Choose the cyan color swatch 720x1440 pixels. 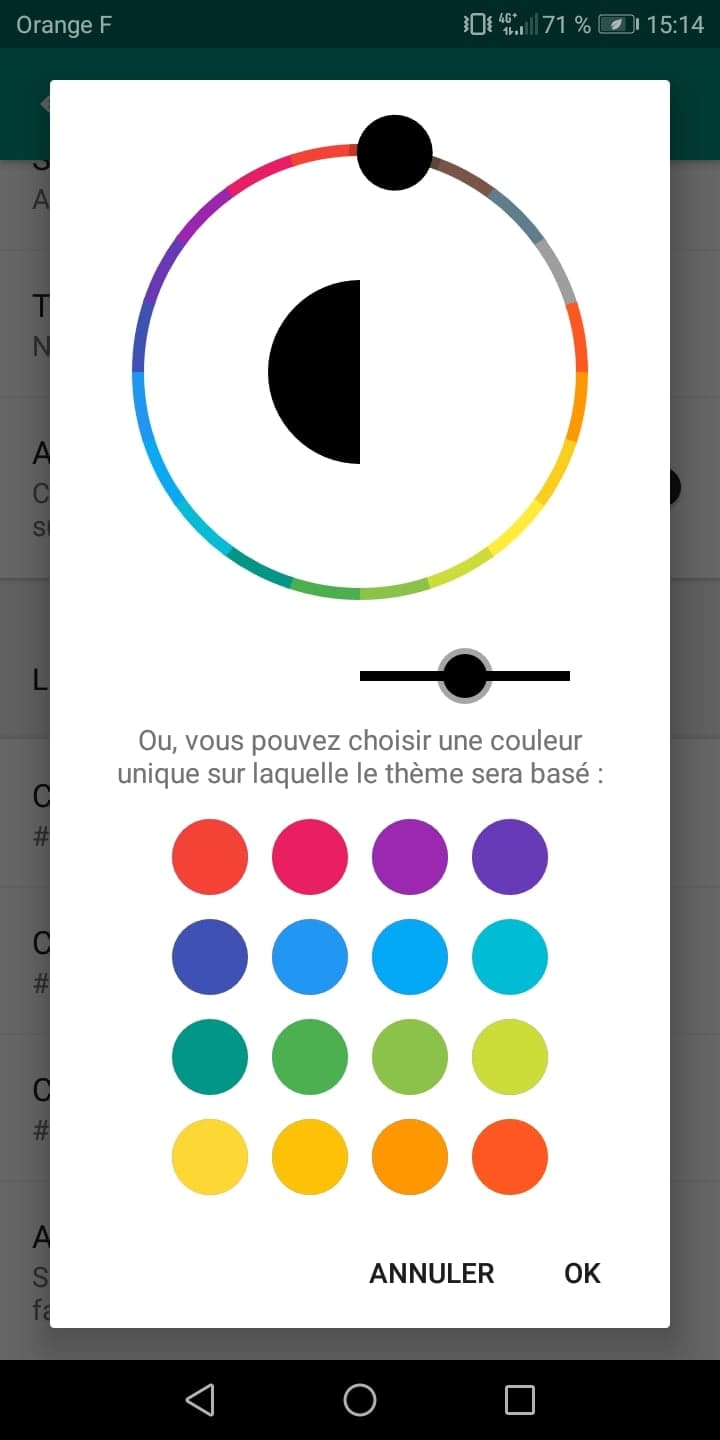tap(510, 957)
